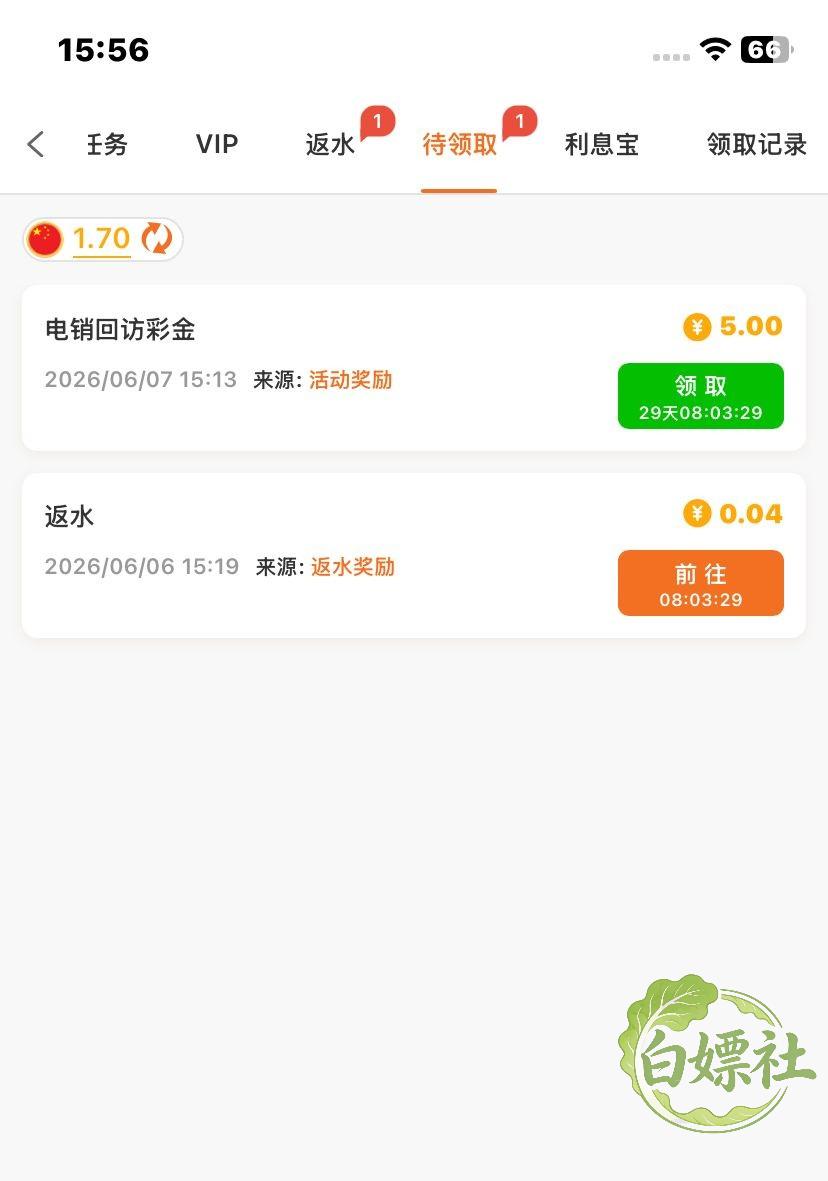Switch to the 返水 tab

pos(330,144)
